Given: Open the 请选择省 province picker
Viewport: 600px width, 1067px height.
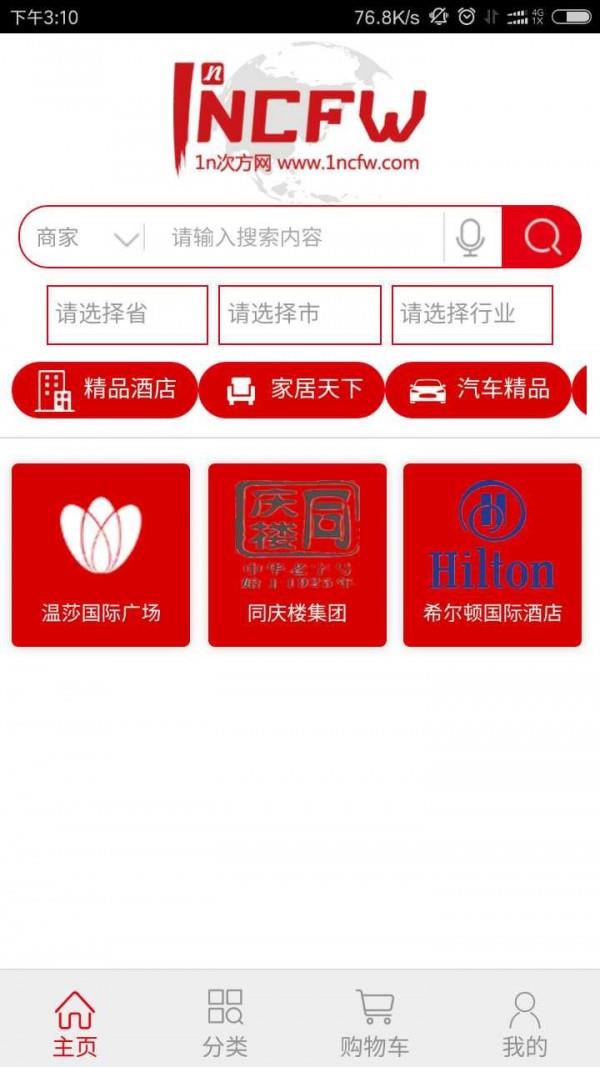Looking at the screenshot, I should (127, 314).
